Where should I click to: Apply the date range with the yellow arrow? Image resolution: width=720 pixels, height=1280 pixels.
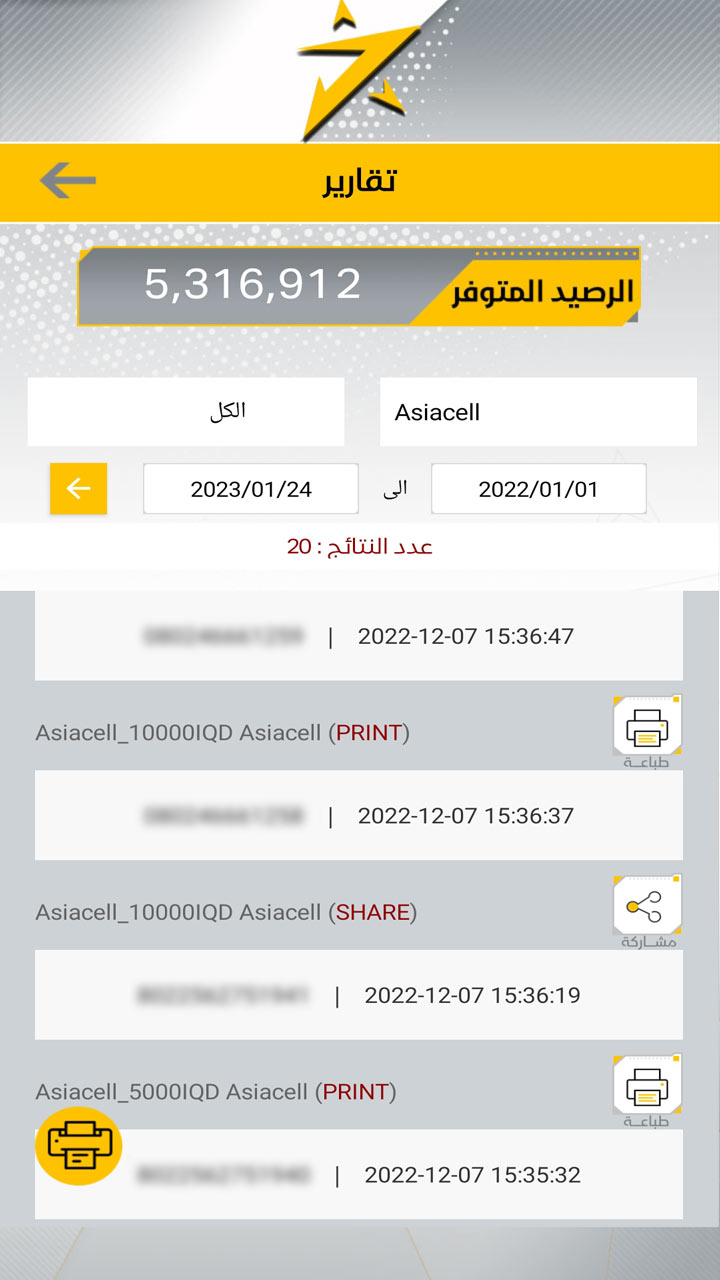[x=78, y=489]
